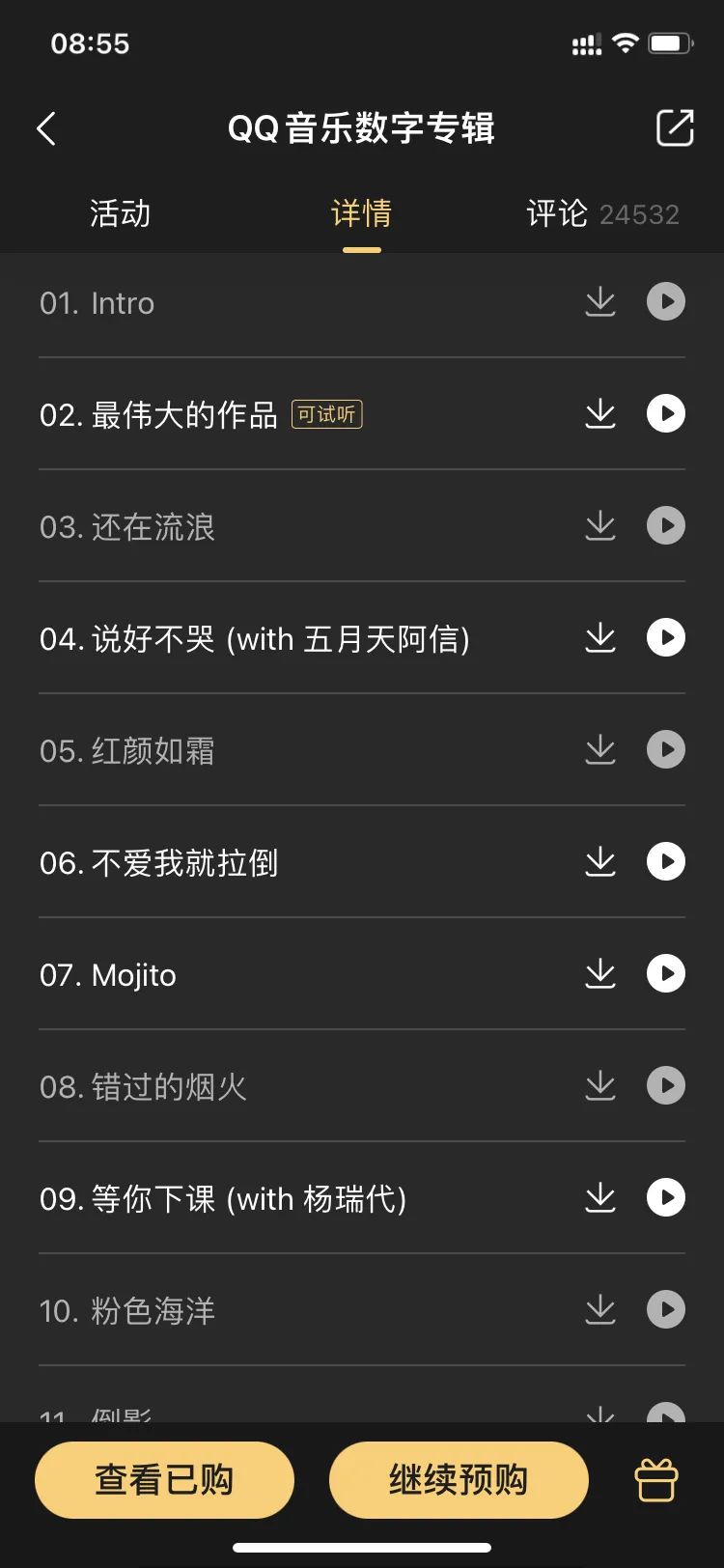Download the track 最伟大的作品
Image resolution: width=724 pixels, height=1568 pixels.
coord(599,413)
